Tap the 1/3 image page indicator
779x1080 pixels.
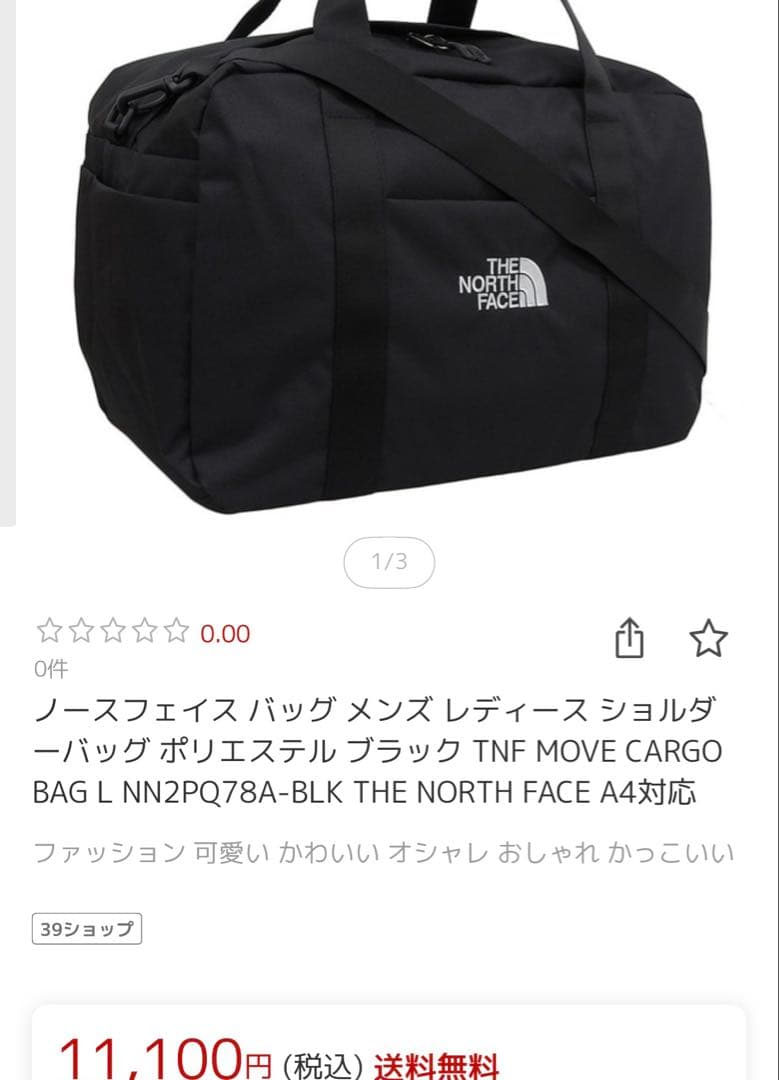(x=389, y=562)
